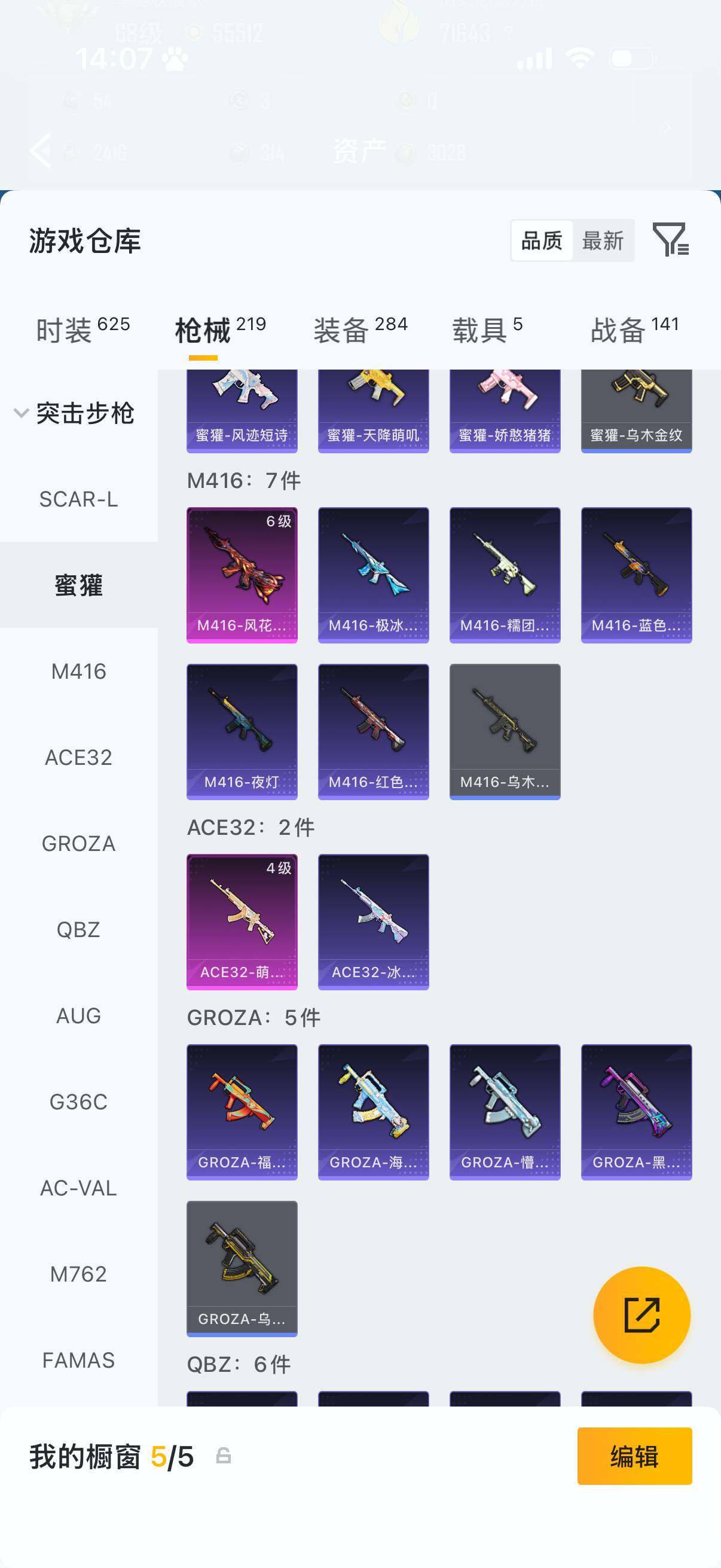This screenshot has width=721, height=1568.
Task: Open the ACE32-萌 level 4 skin
Action: tap(242, 922)
